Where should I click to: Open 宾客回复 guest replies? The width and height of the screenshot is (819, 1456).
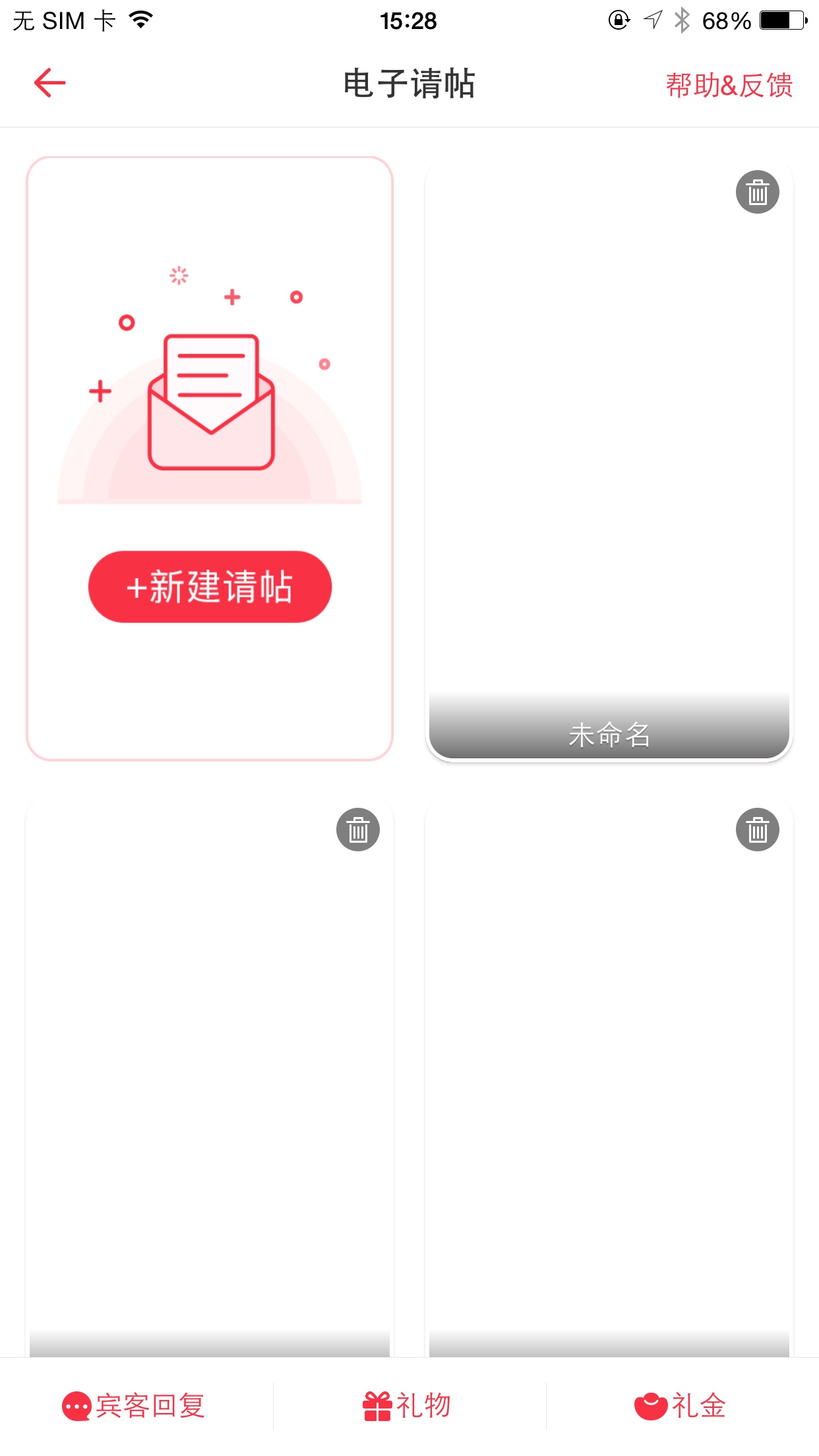(x=134, y=1406)
